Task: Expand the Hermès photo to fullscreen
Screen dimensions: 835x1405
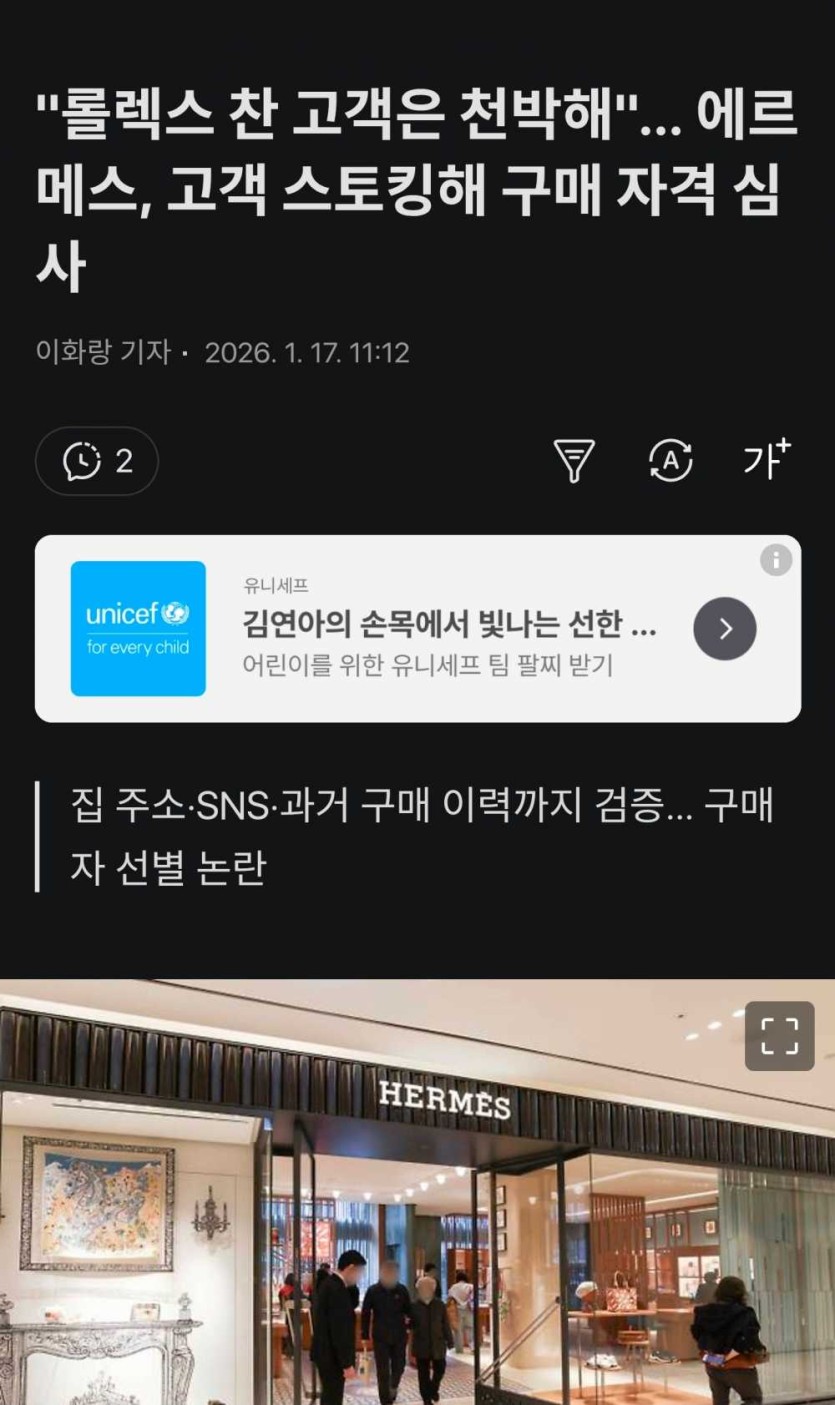Action: click(780, 1037)
